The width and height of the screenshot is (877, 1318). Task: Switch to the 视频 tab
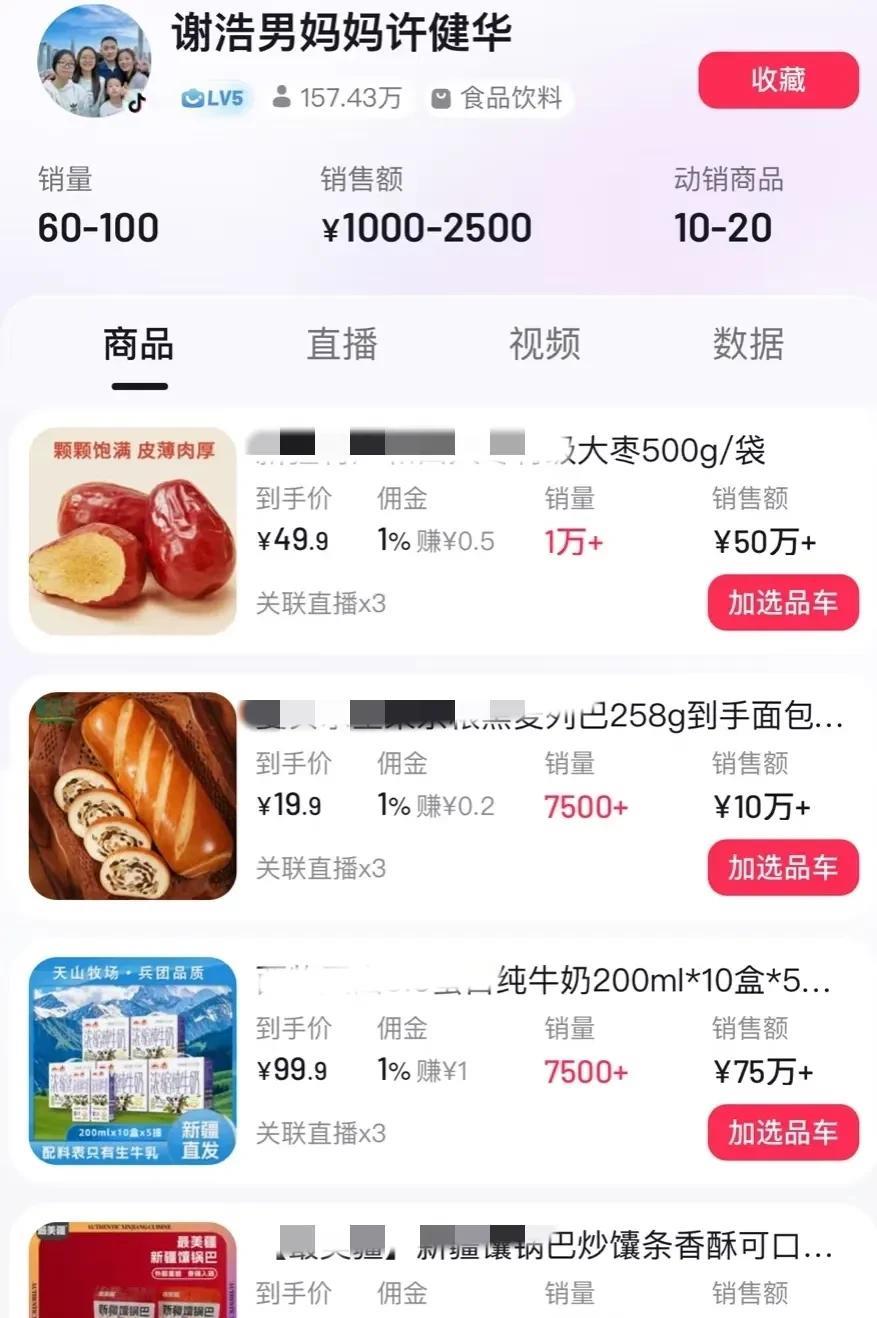[544, 344]
